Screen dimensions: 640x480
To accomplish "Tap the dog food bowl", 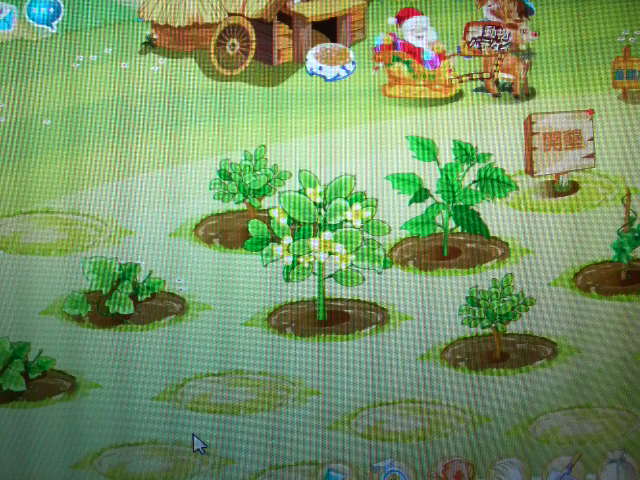I will click(x=330, y=61).
